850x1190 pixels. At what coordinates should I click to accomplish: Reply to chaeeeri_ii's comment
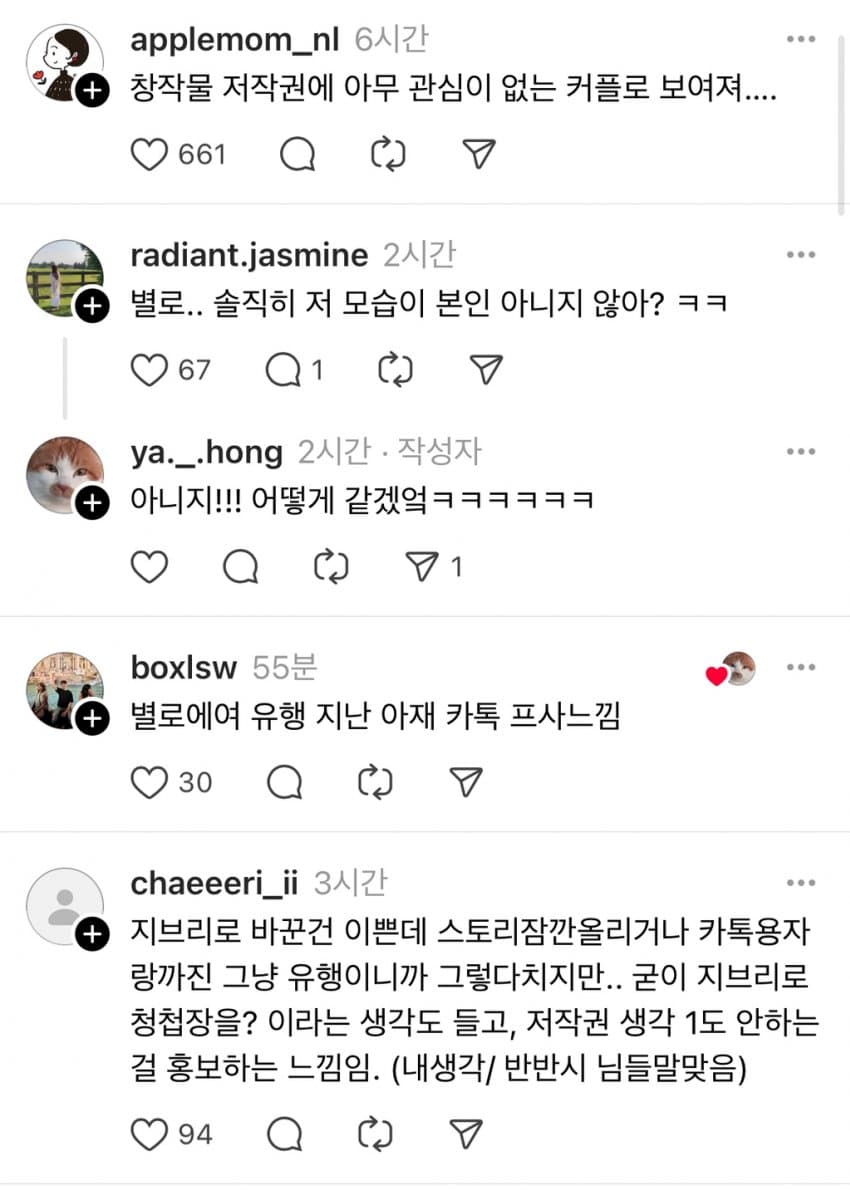pos(285,1133)
